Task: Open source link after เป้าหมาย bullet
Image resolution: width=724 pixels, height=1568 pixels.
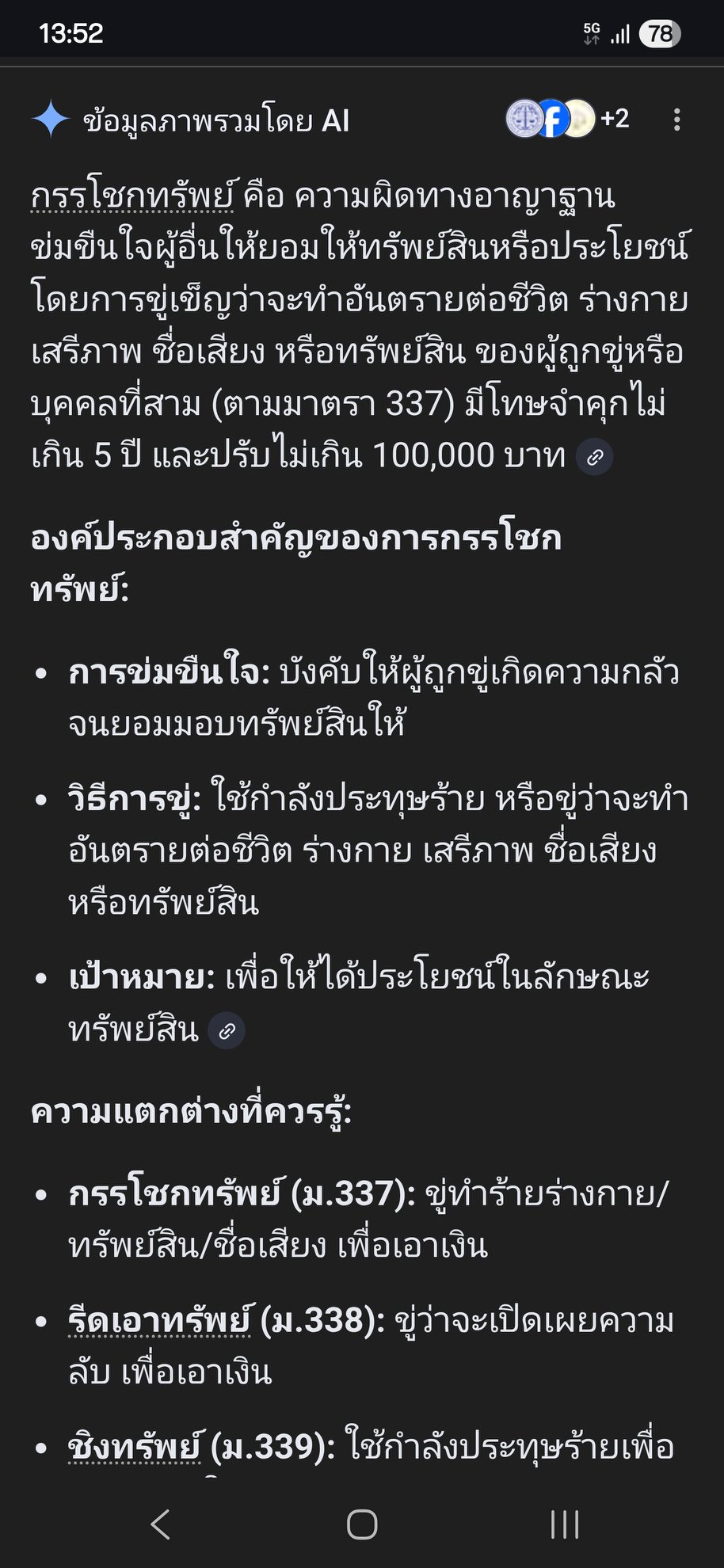Action: click(x=227, y=1031)
